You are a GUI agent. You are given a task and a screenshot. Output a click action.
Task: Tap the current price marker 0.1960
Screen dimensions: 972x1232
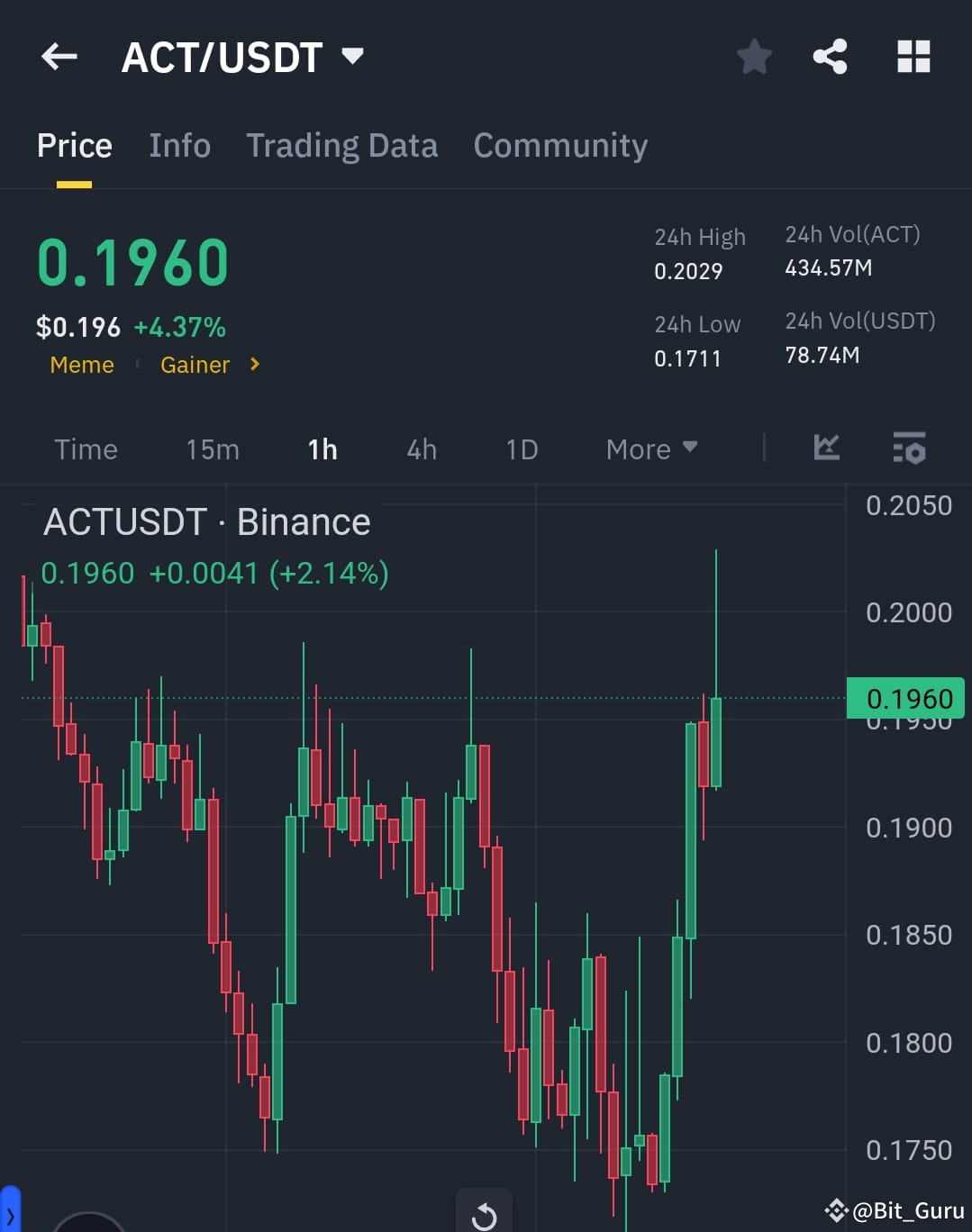[905, 698]
